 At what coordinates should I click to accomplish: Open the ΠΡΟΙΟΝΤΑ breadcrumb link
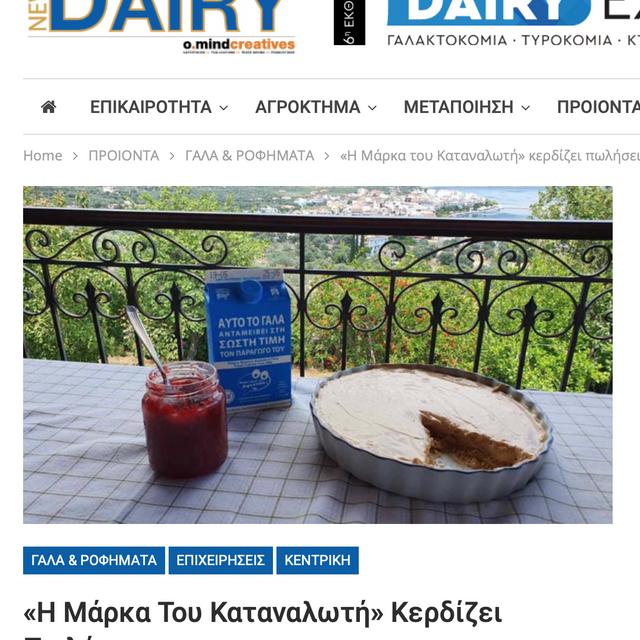tap(123, 156)
